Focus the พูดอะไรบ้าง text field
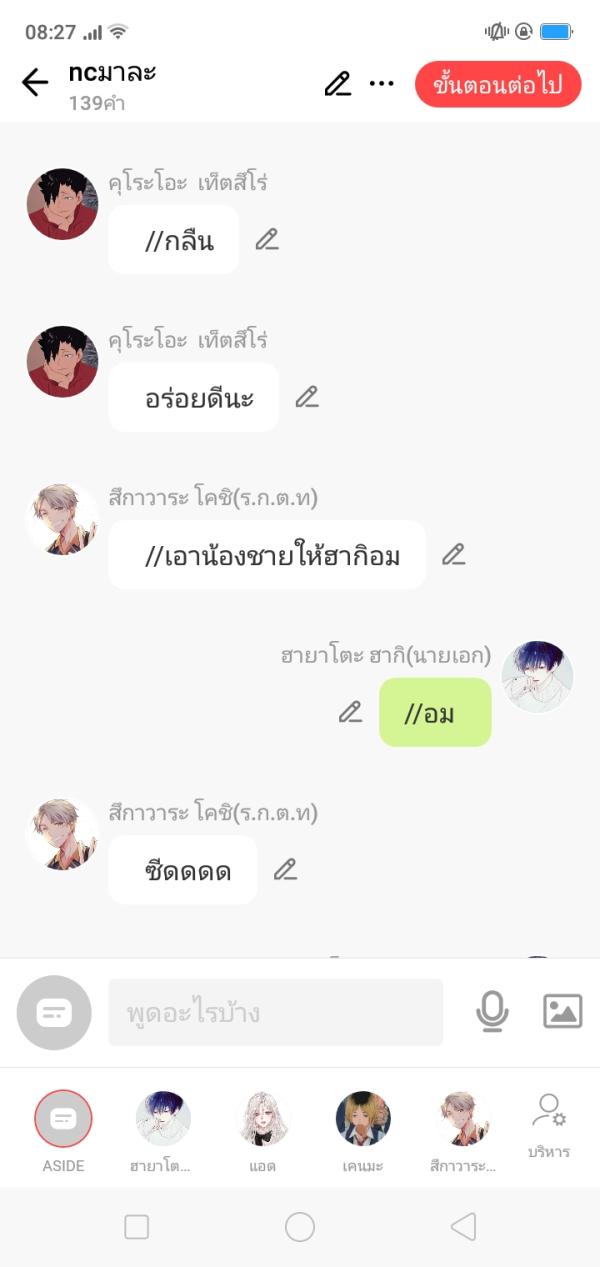This screenshot has width=600, height=1267. (275, 1012)
